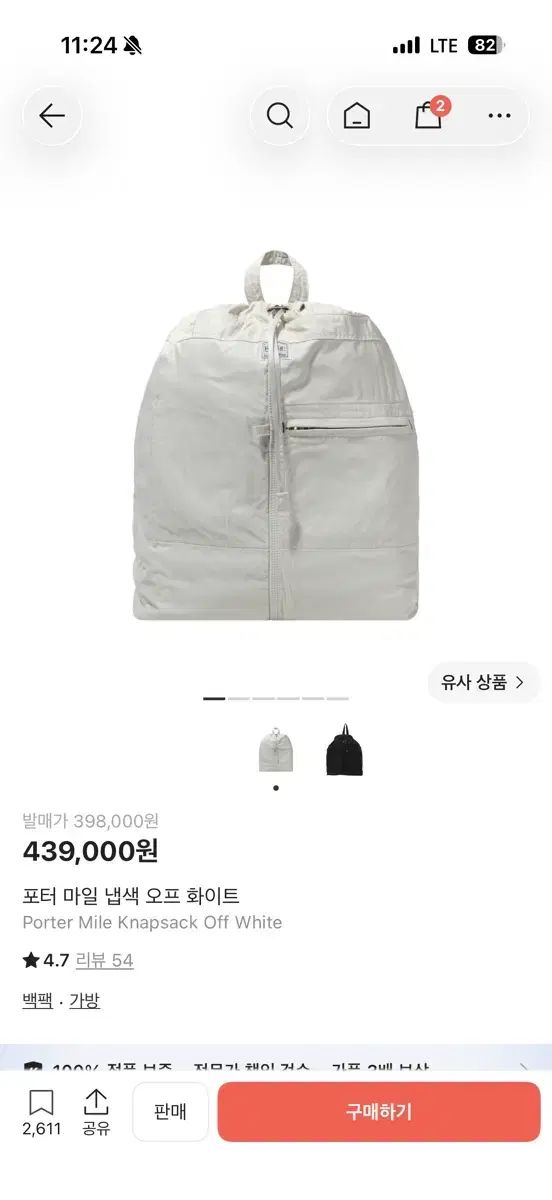Open the main backpack product image
552x1200 pixels.
click(276, 435)
